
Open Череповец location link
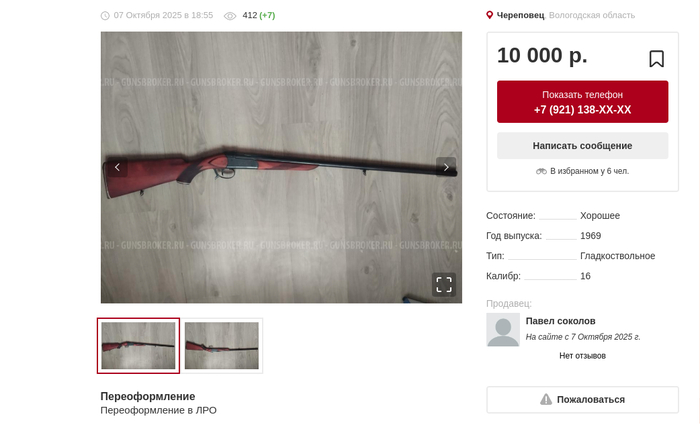pos(520,15)
